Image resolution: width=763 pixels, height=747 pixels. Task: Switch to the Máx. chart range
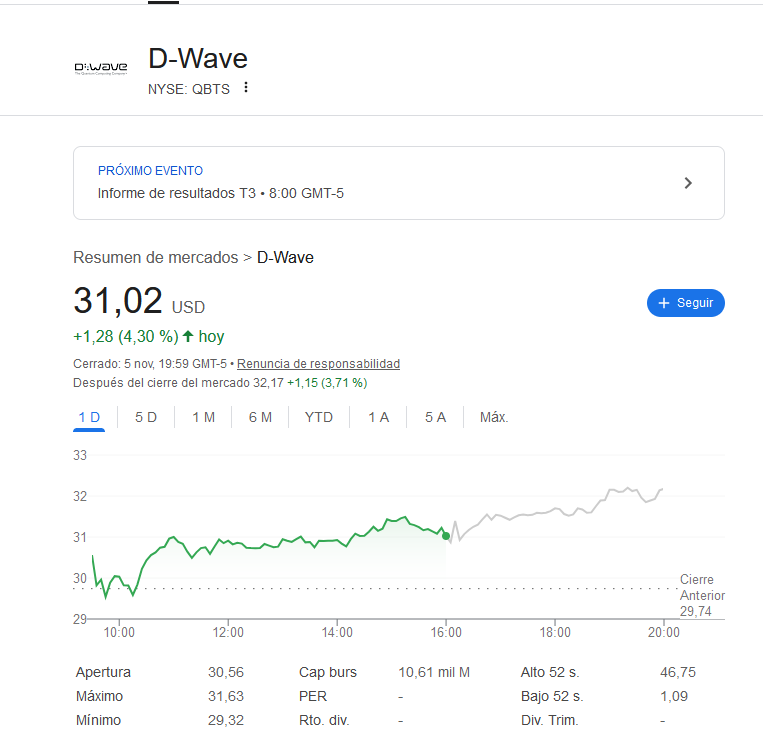(494, 417)
